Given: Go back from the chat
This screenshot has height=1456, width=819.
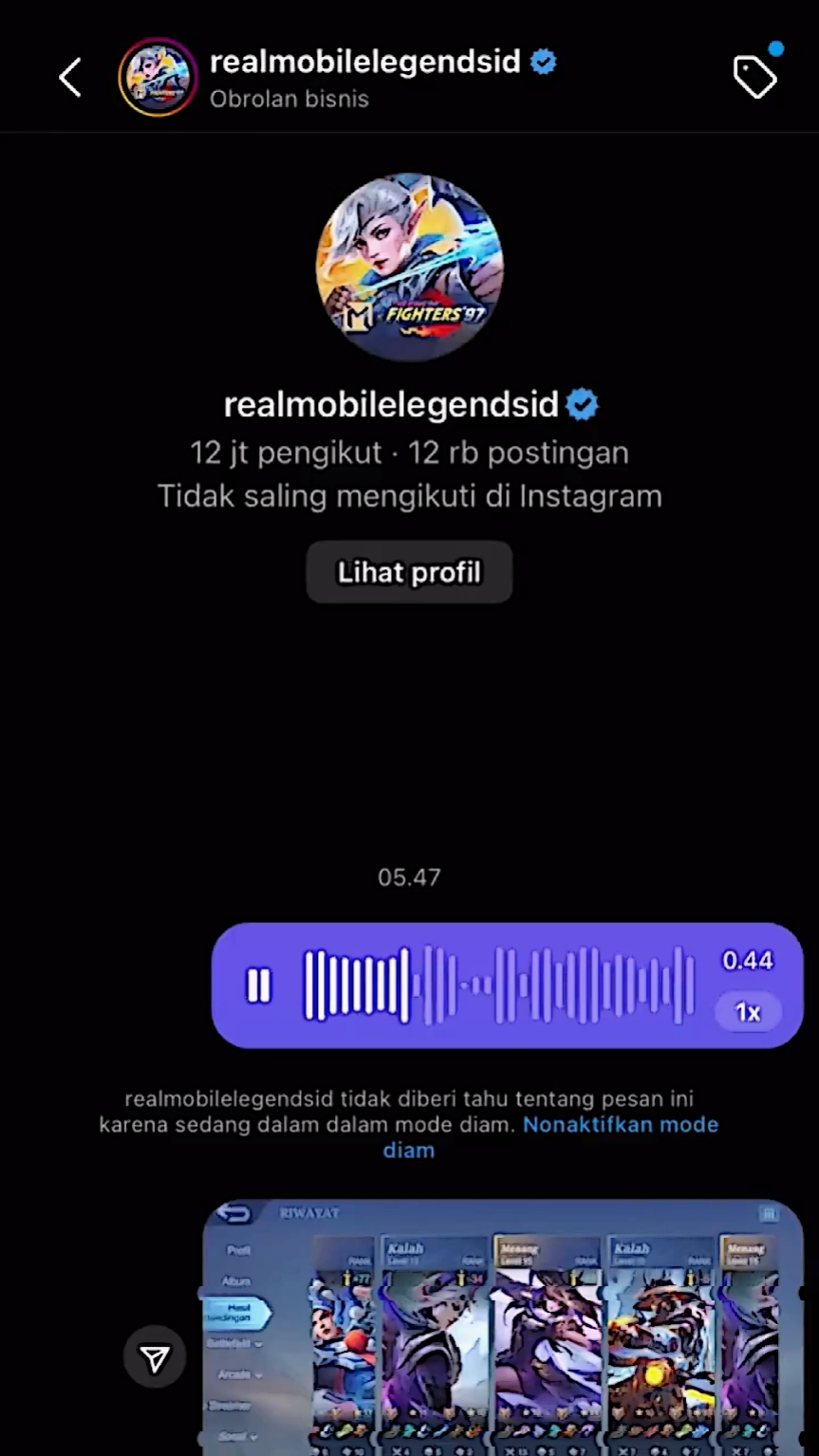Looking at the screenshot, I should (70, 78).
